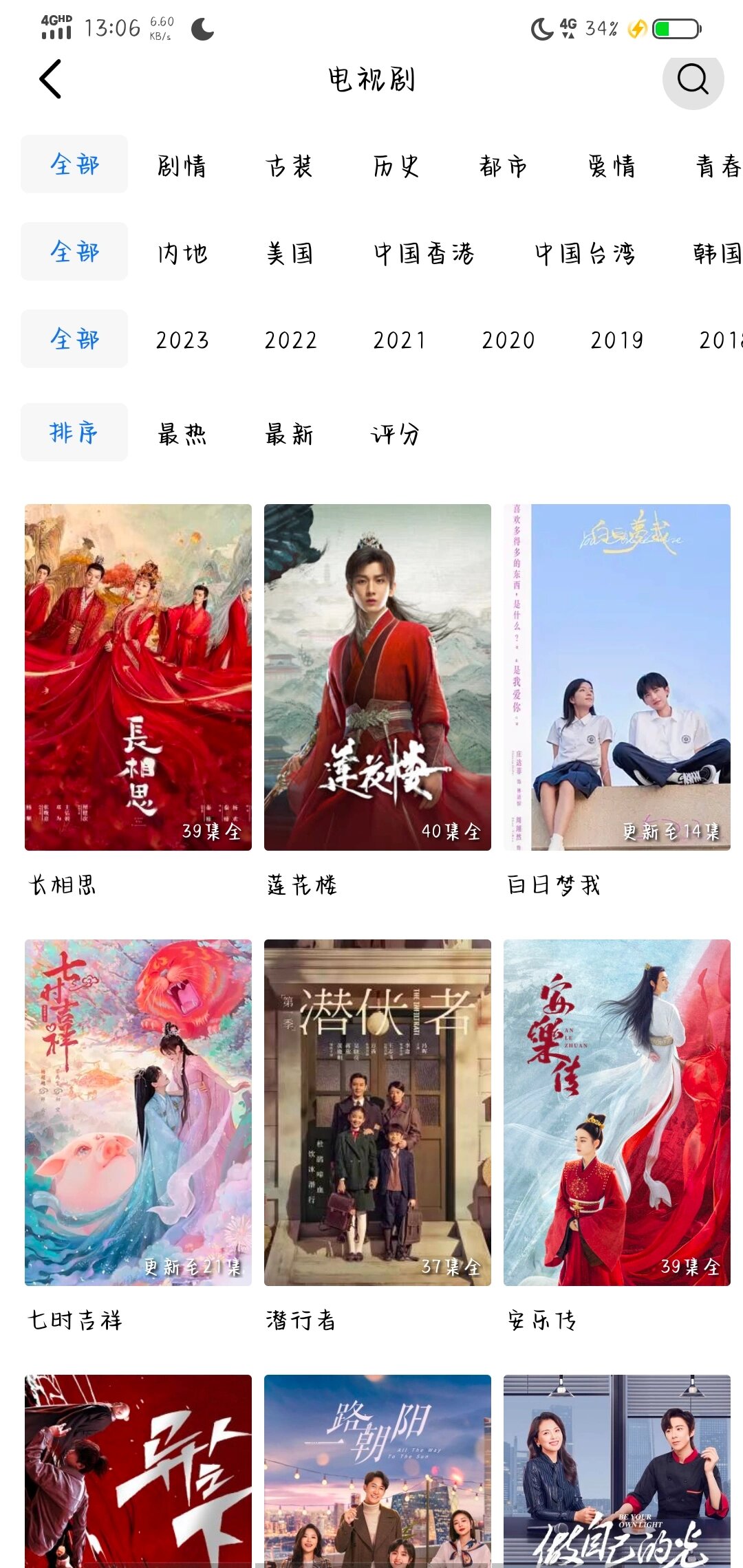The width and height of the screenshot is (743, 1568).
Task: Open the search icon at top right
Action: click(x=693, y=81)
